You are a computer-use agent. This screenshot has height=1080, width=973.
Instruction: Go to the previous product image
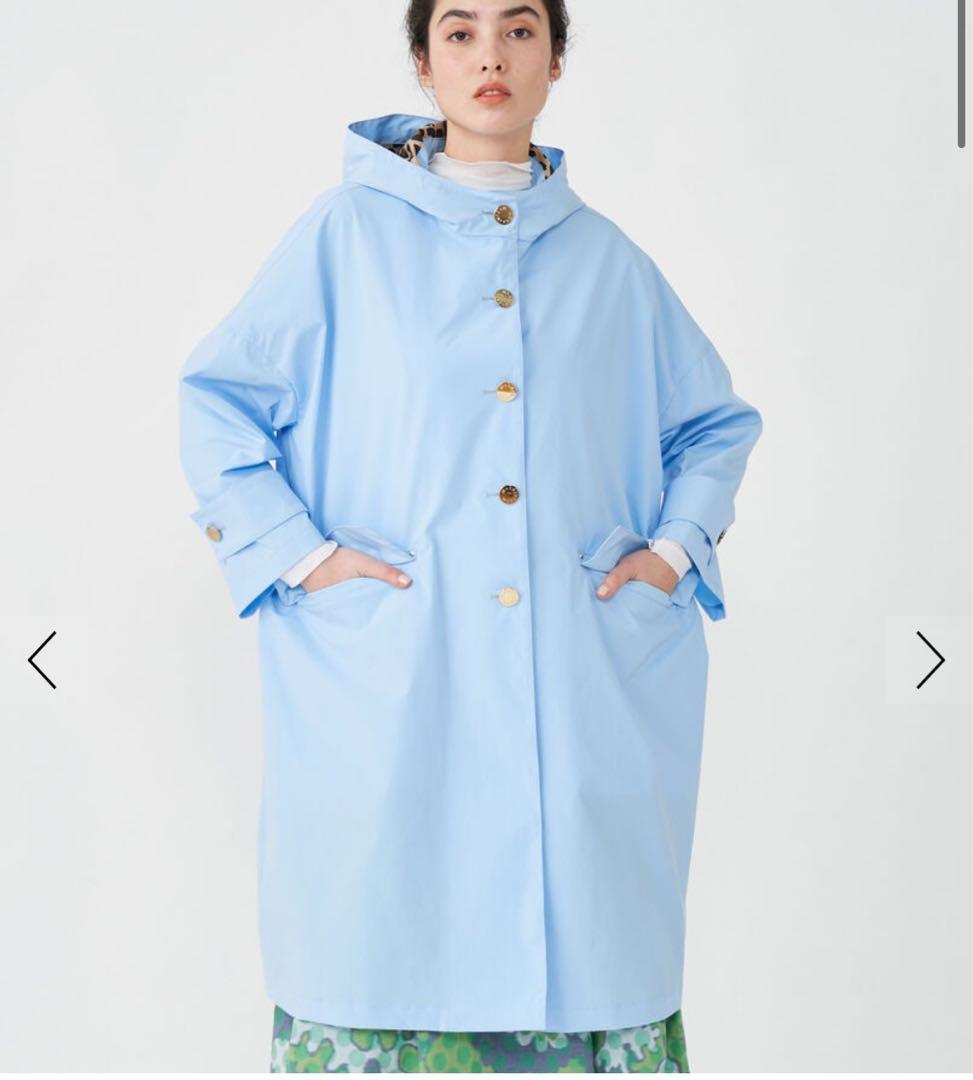[x=43, y=660]
